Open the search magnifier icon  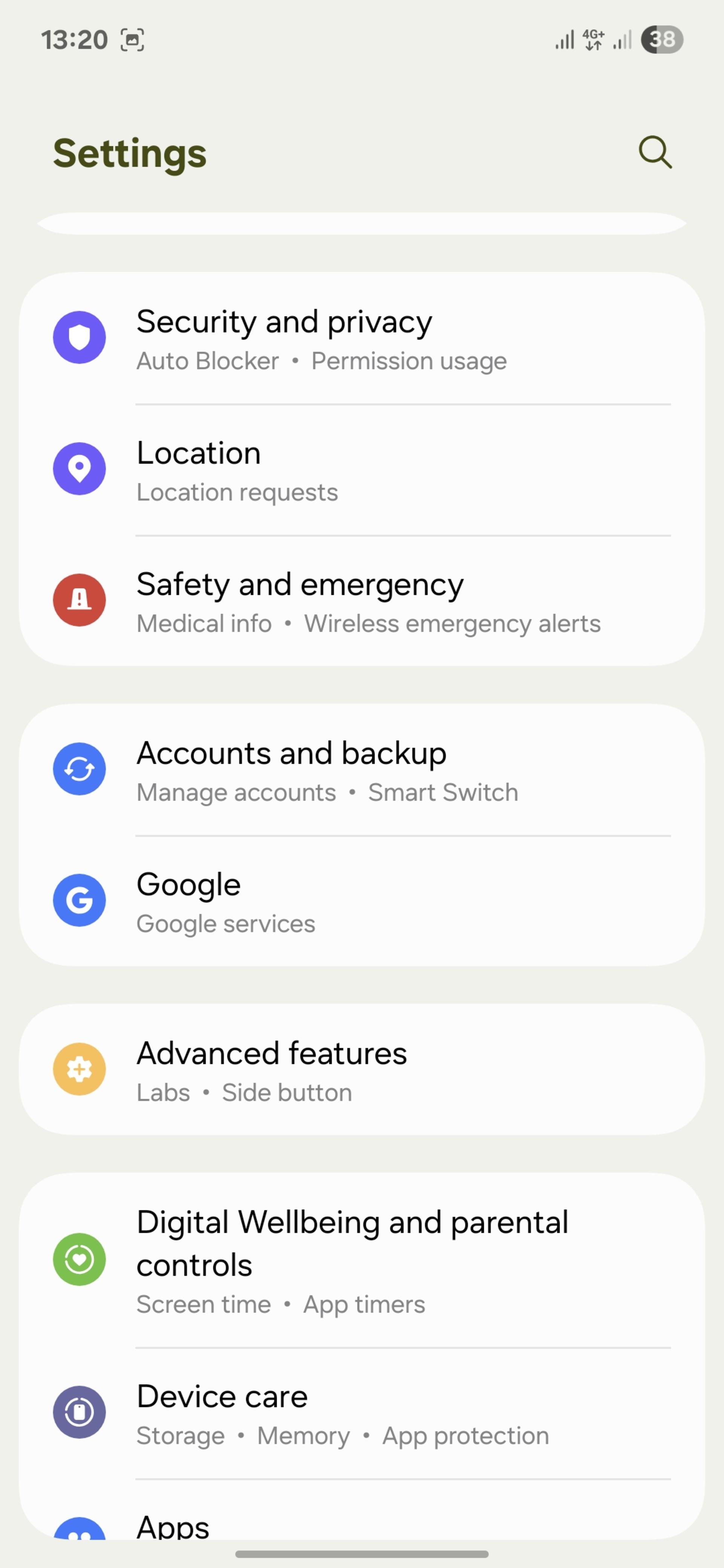(655, 152)
